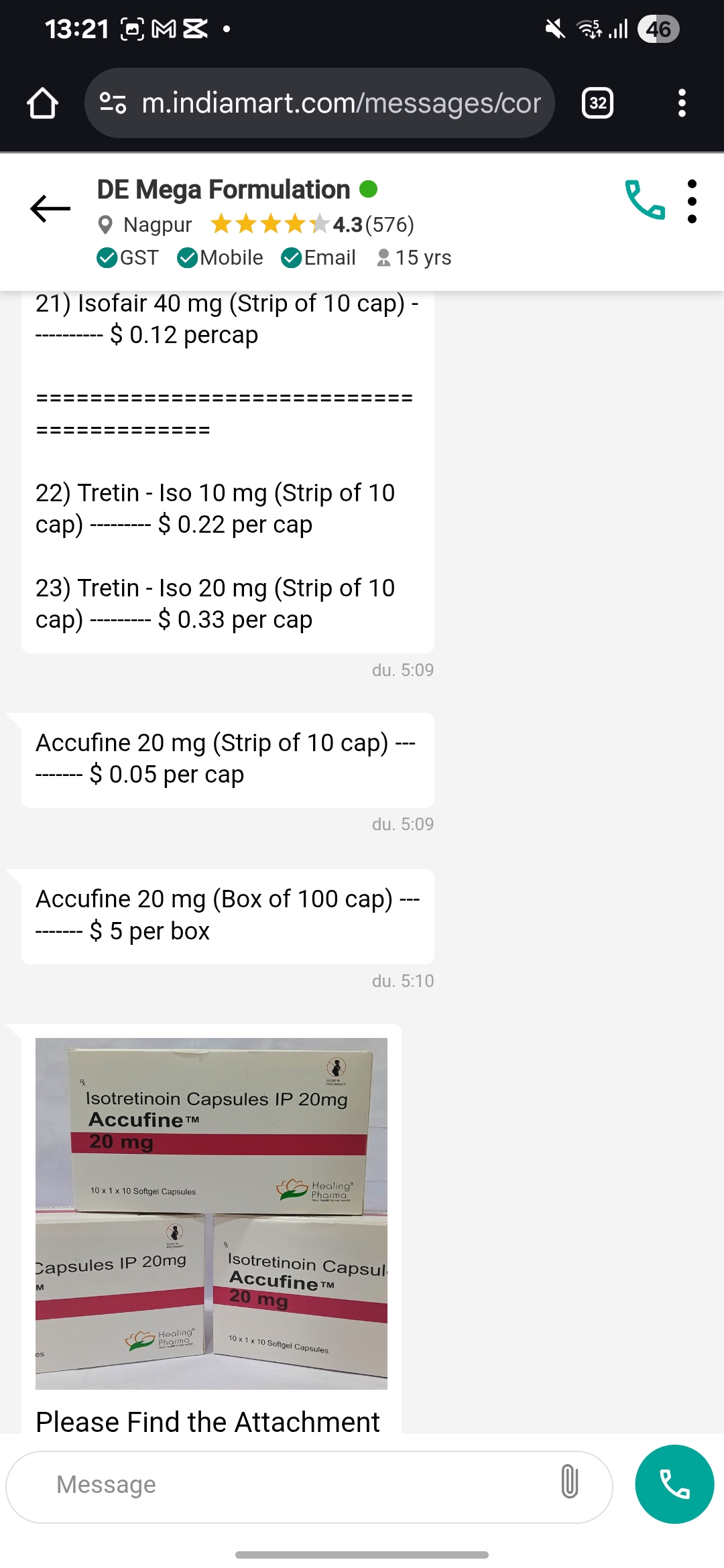The width and height of the screenshot is (724, 1568).
Task: Go back from DE Mega Formulation chat
Action: click(x=50, y=208)
